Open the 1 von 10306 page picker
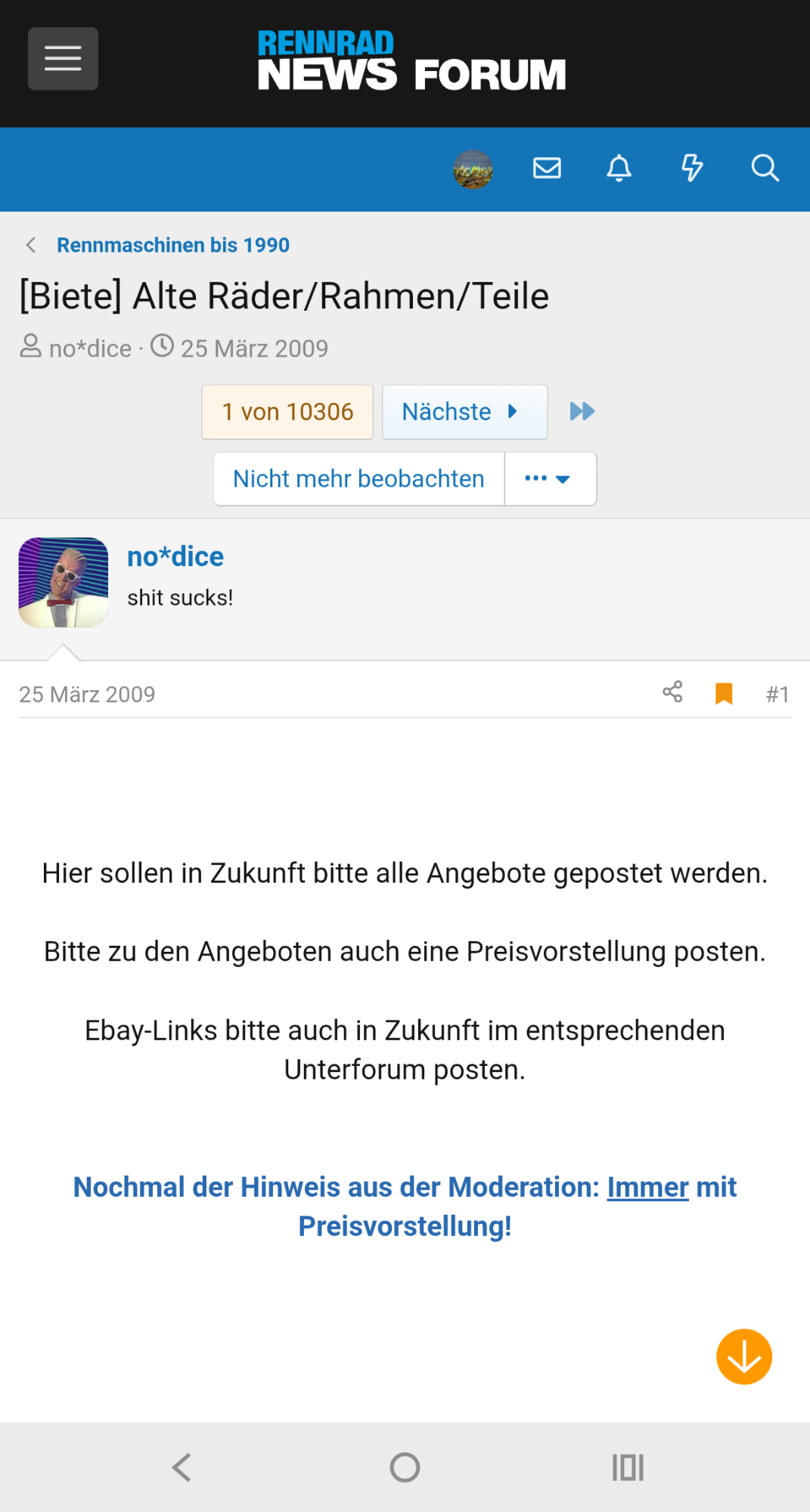This screenshot has width=810, height=1512. pos(287,412)
